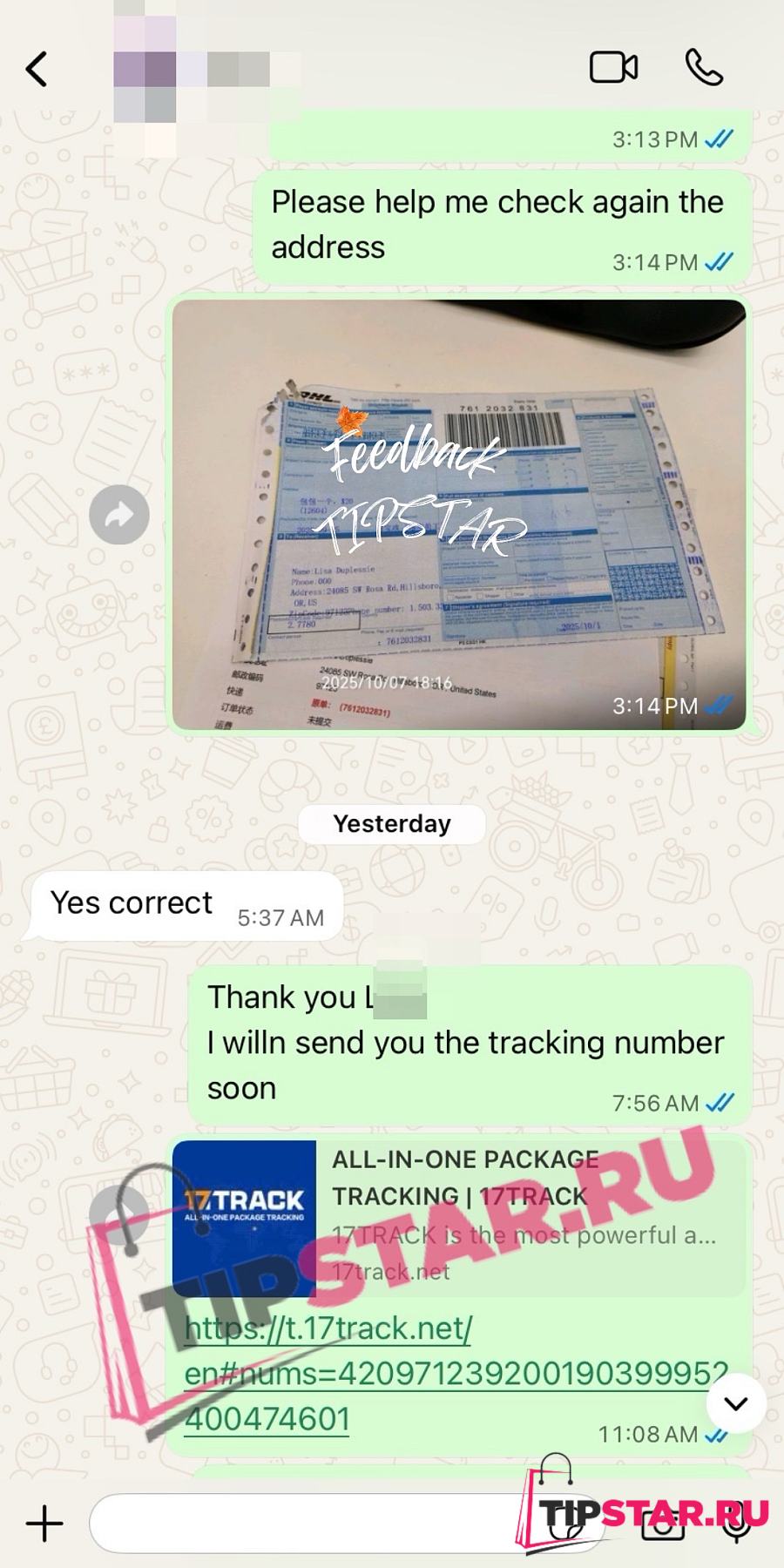Open the 17TRACK link preview card

click(x=458, y=1217)
